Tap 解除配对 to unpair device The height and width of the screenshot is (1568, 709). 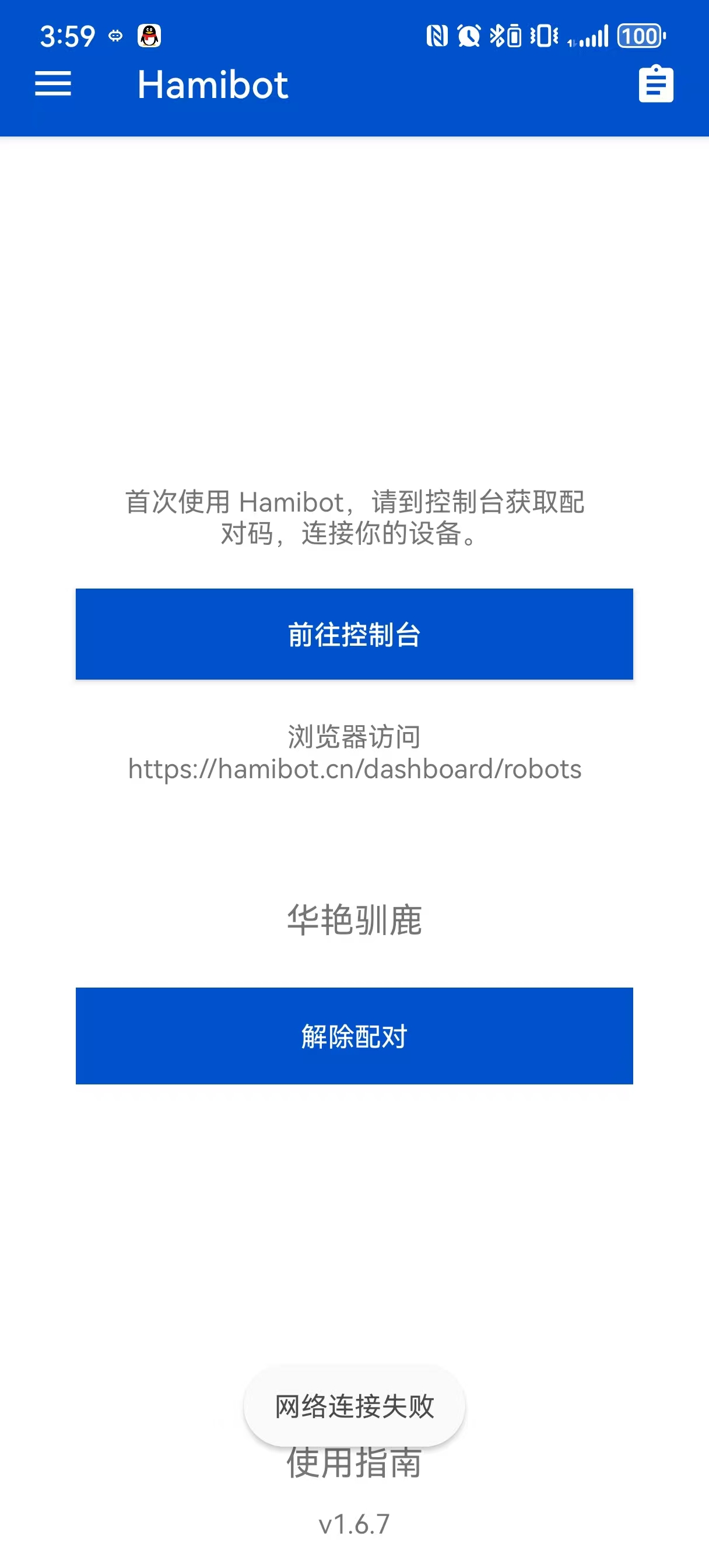(354, 1035)
